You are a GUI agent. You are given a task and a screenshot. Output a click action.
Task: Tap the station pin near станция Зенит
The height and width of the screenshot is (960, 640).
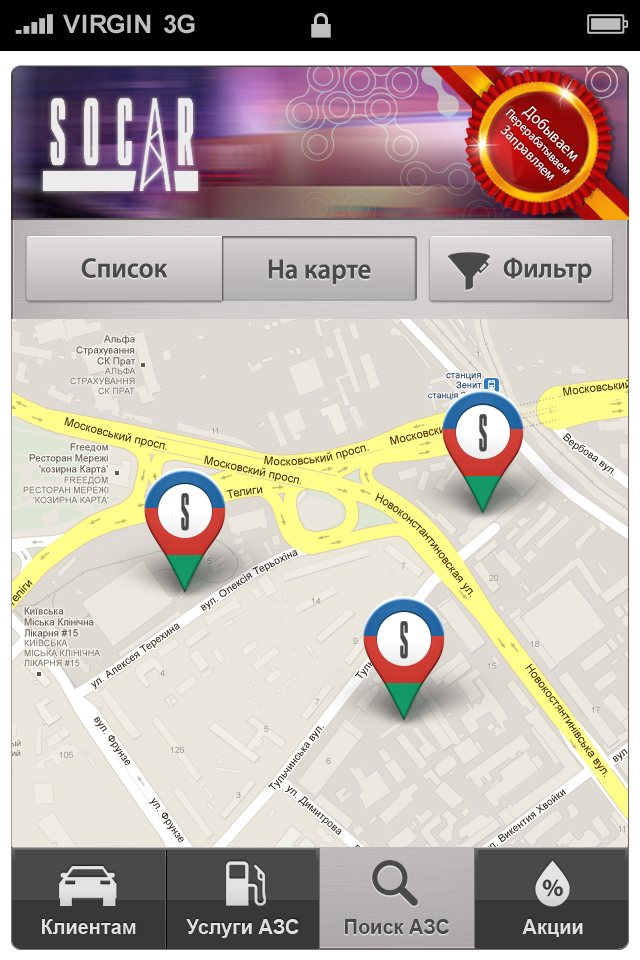point(483,438)
